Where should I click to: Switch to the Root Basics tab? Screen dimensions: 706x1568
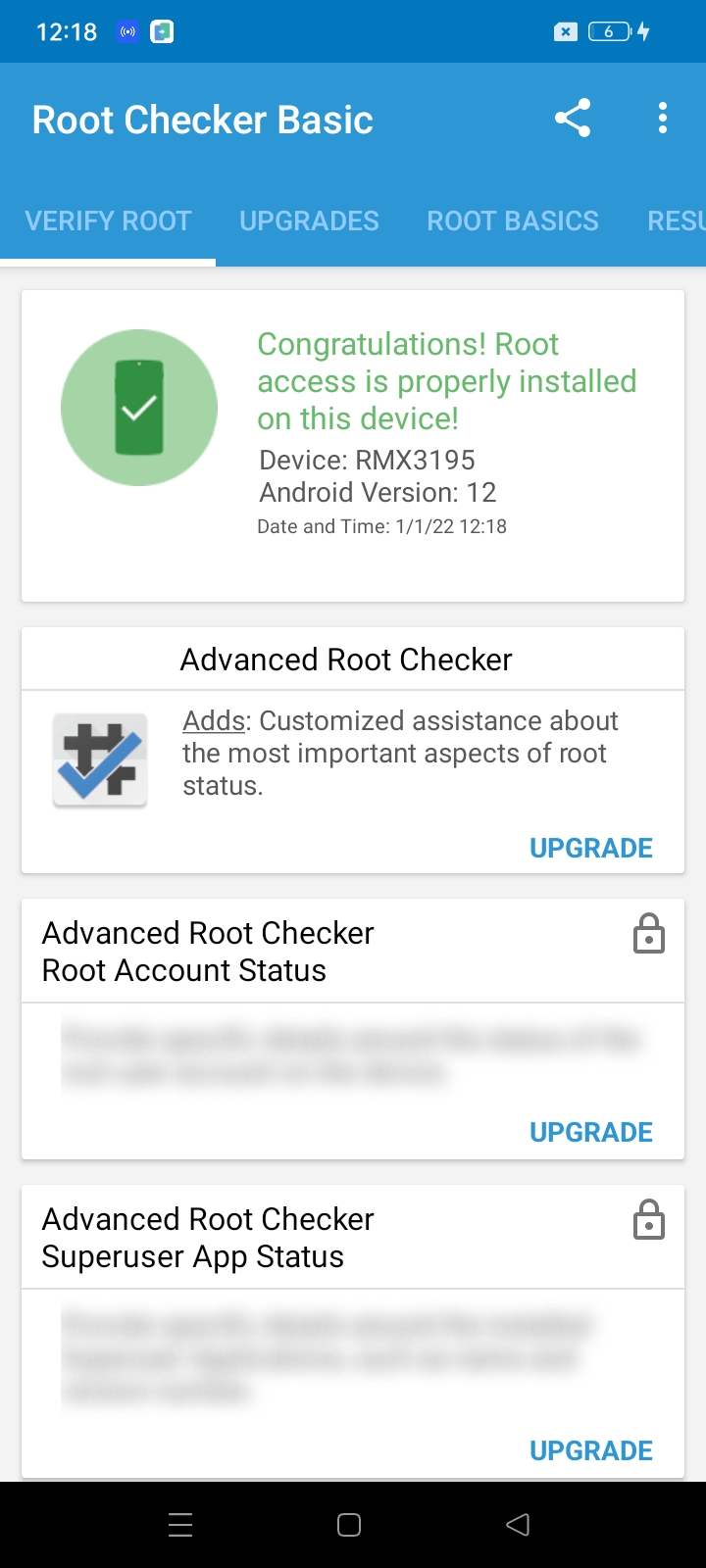click(x=512, y=220)
